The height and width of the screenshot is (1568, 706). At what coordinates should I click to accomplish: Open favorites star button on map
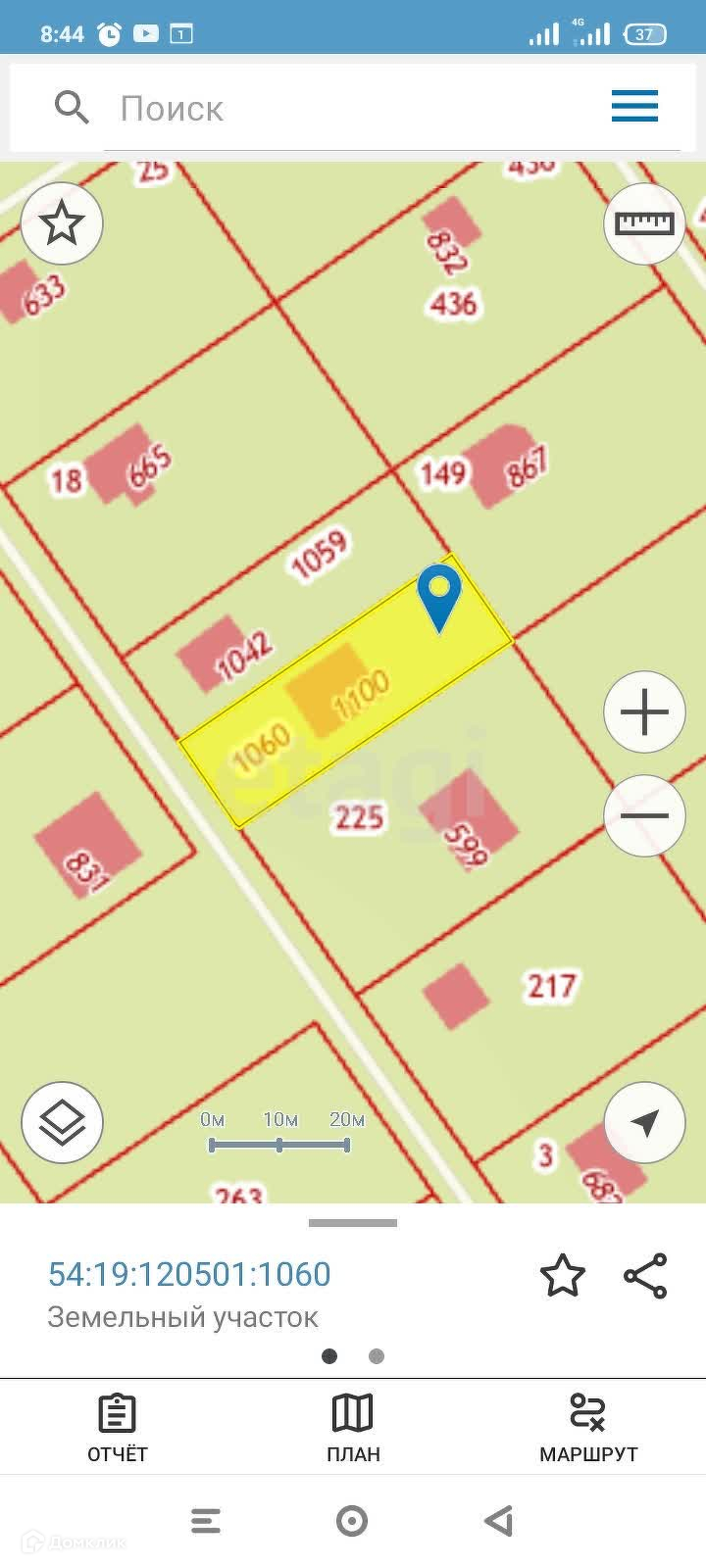point(62,223)
